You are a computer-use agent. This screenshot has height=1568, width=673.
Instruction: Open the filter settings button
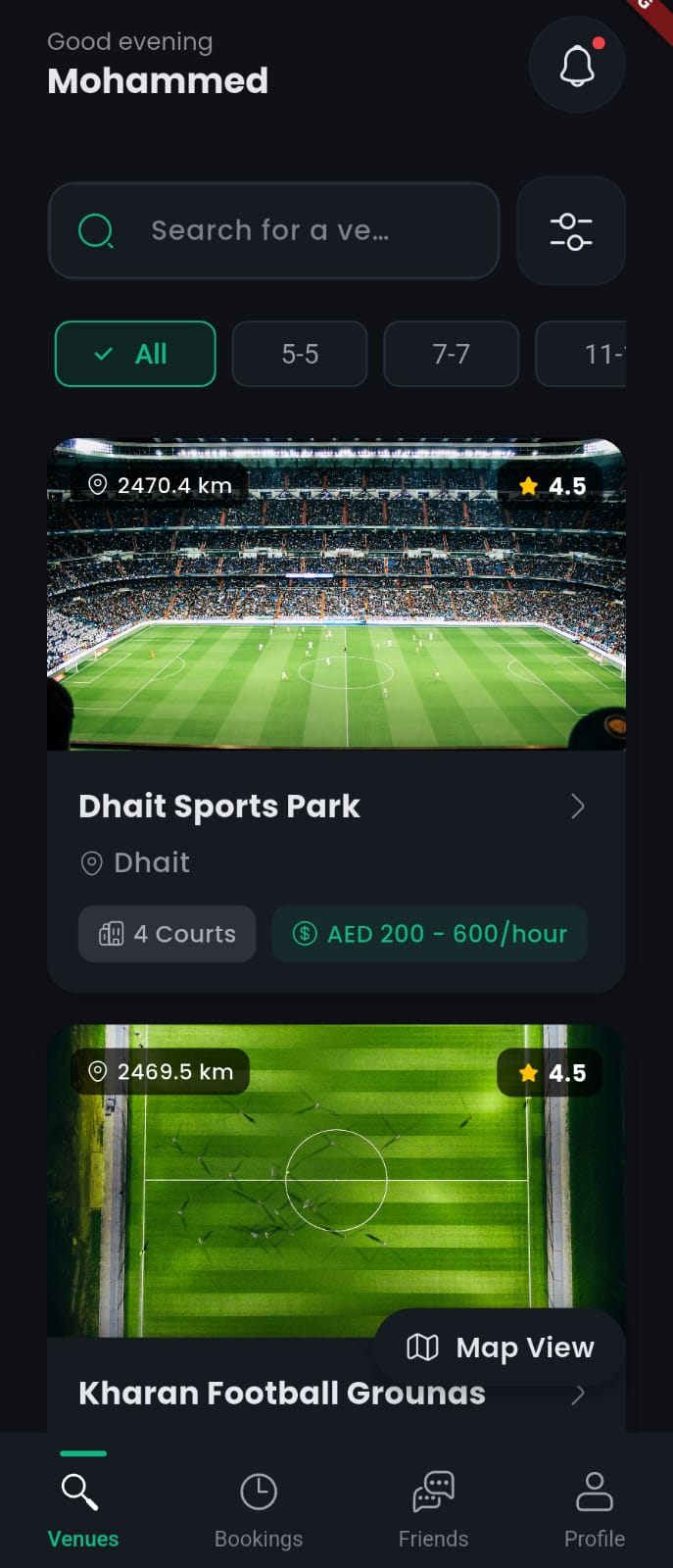571,231
